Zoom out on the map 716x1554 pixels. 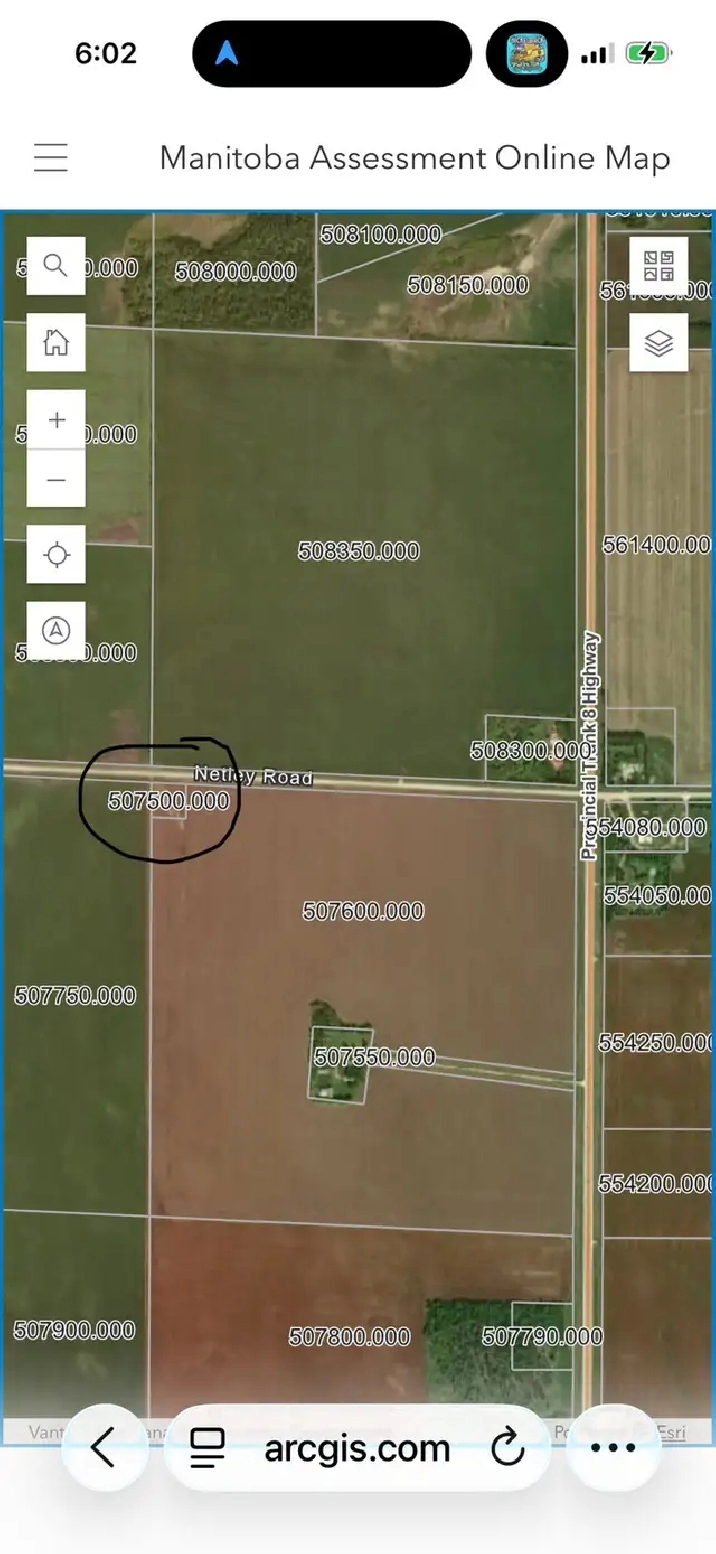point(56,480)
